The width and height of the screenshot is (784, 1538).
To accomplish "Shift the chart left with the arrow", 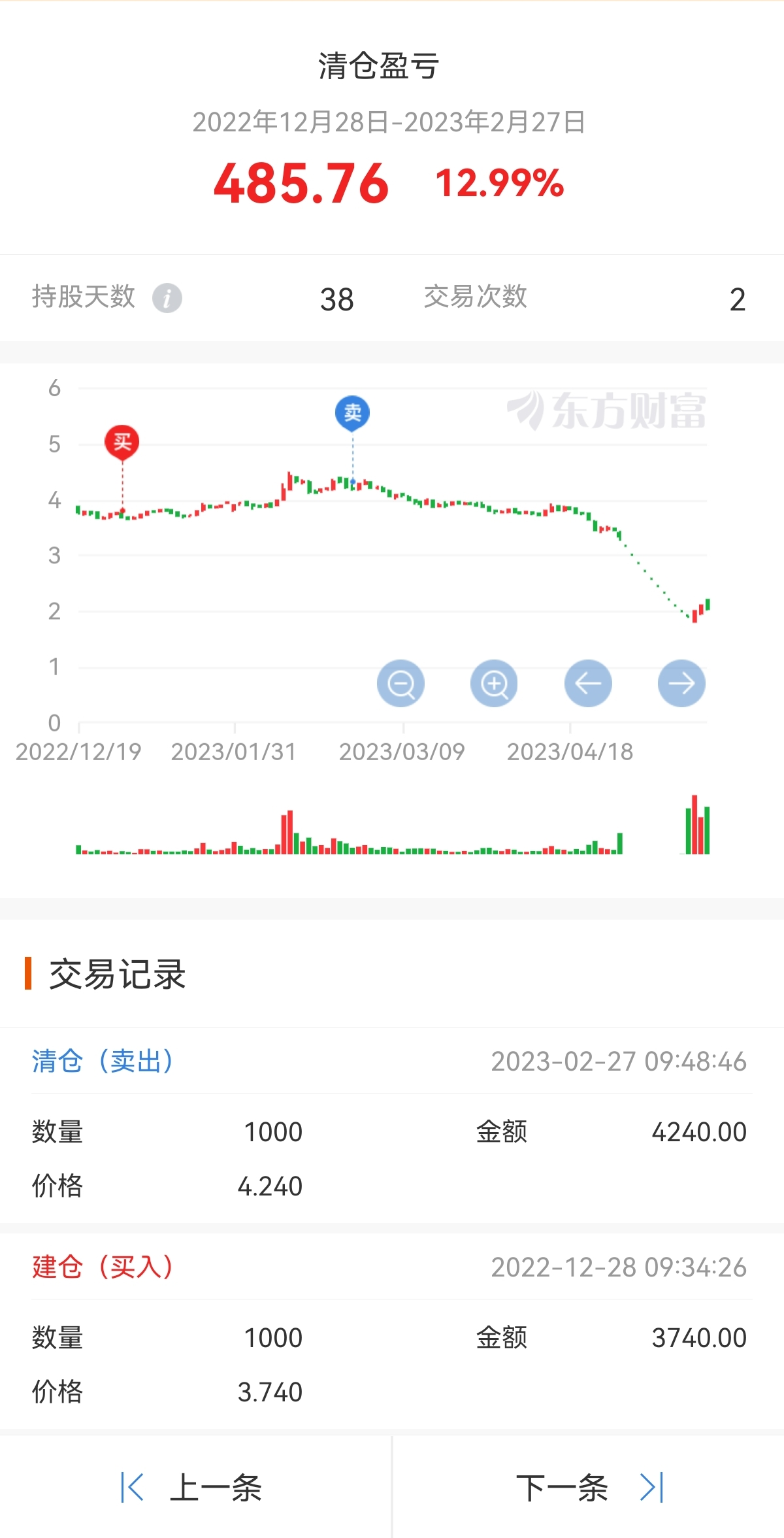I will coord(588,684).
